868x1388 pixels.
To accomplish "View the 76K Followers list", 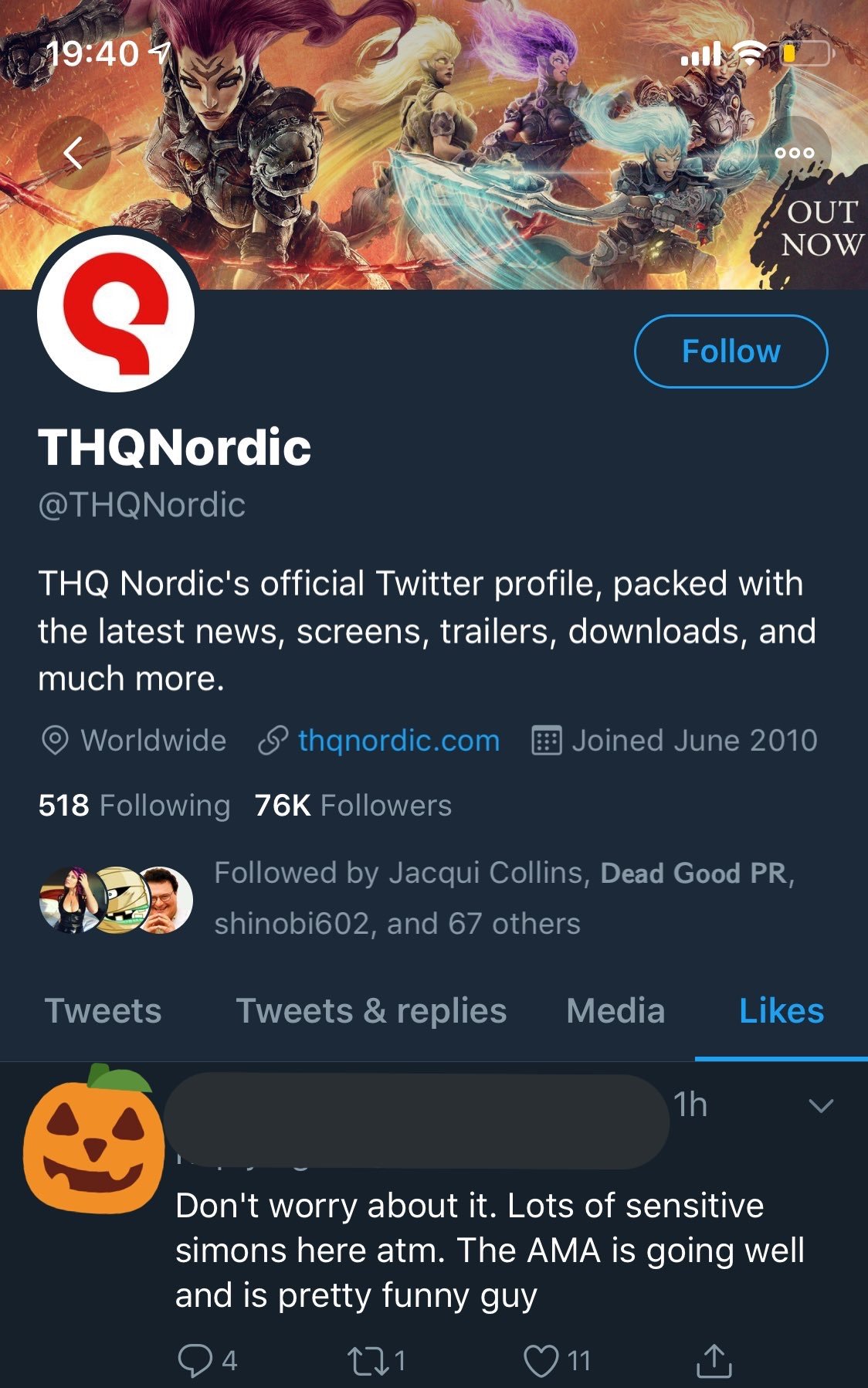I will (353, 806).
